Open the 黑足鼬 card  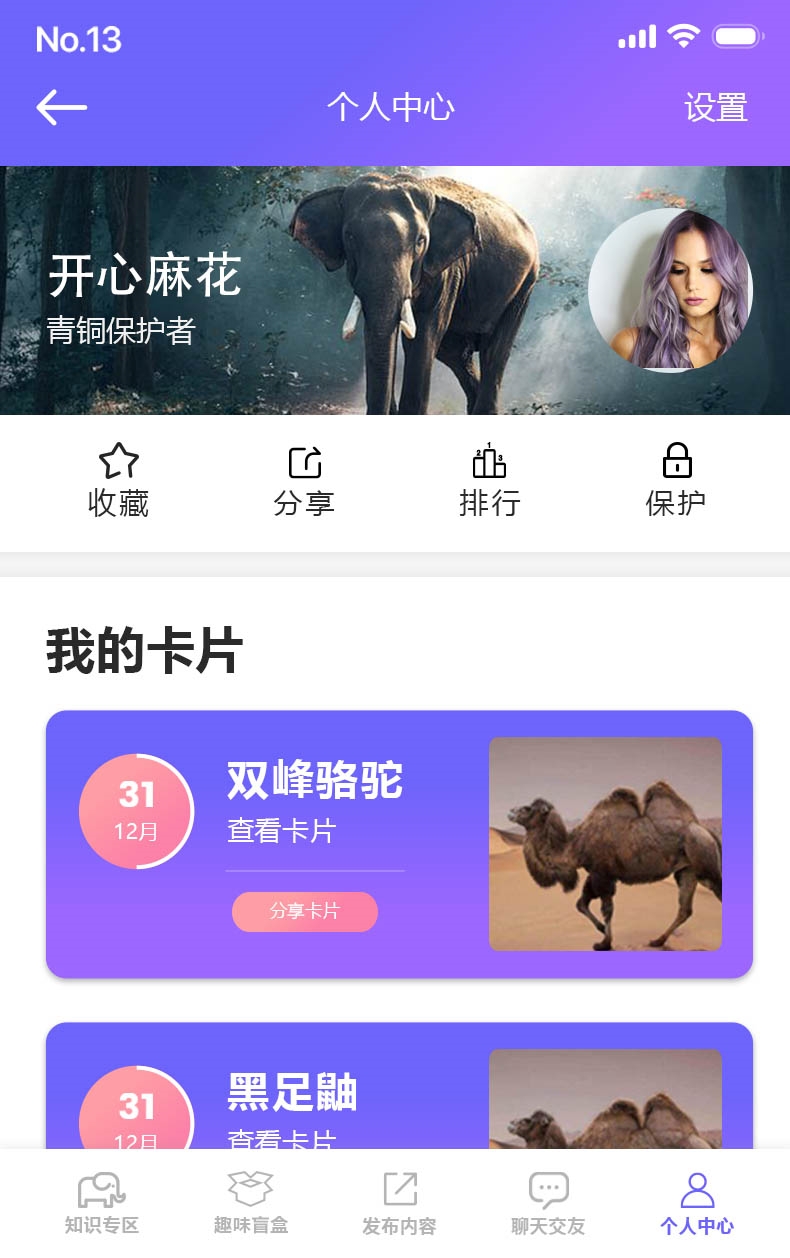click(292, 1092)
